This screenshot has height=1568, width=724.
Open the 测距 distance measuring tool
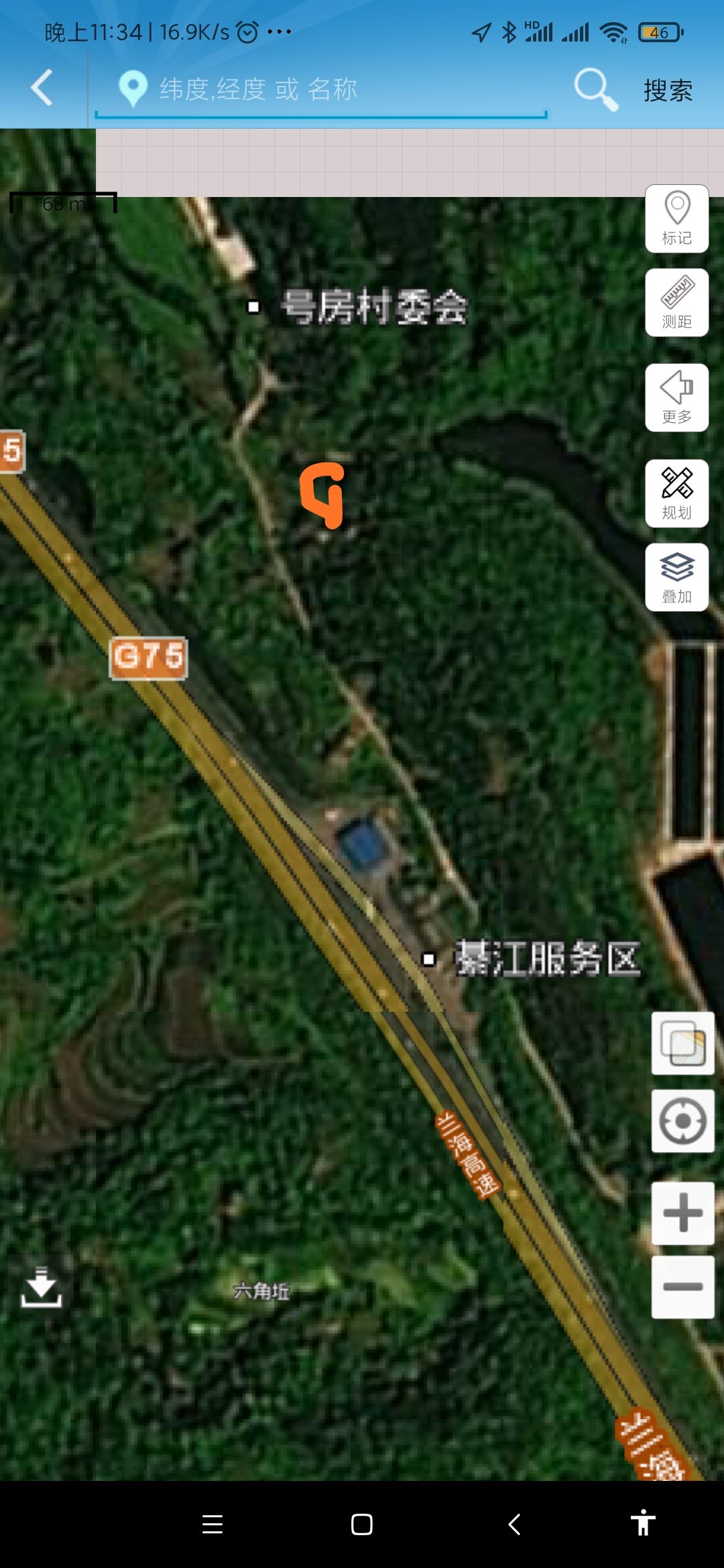[676, 303]
